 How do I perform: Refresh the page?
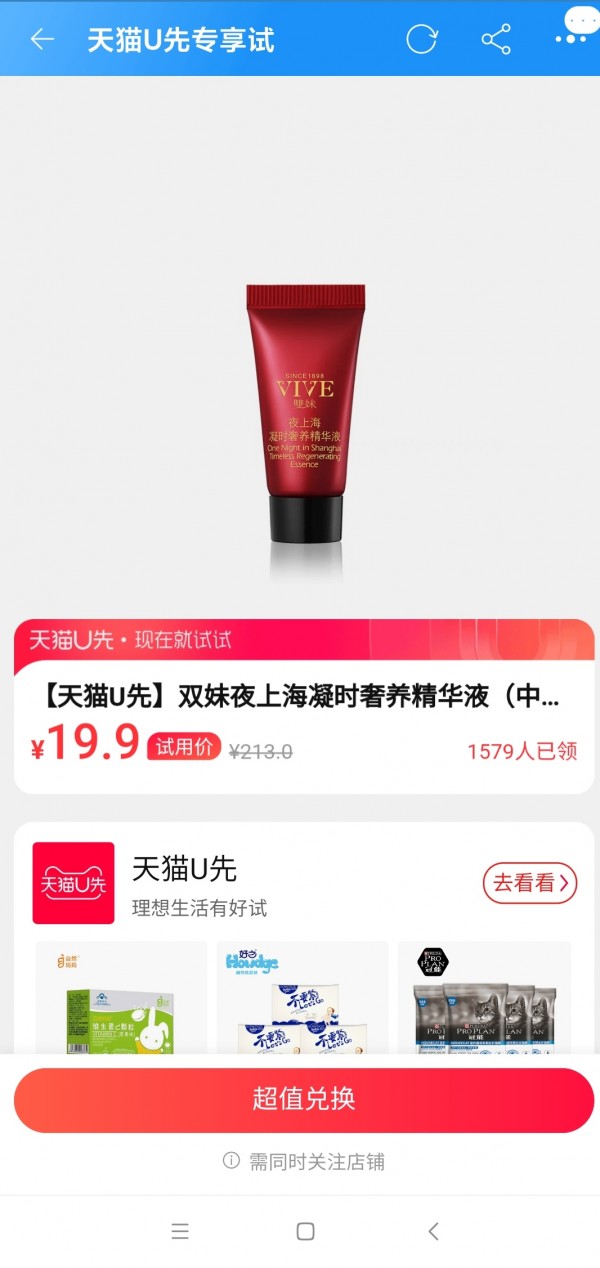pos(421,39)
